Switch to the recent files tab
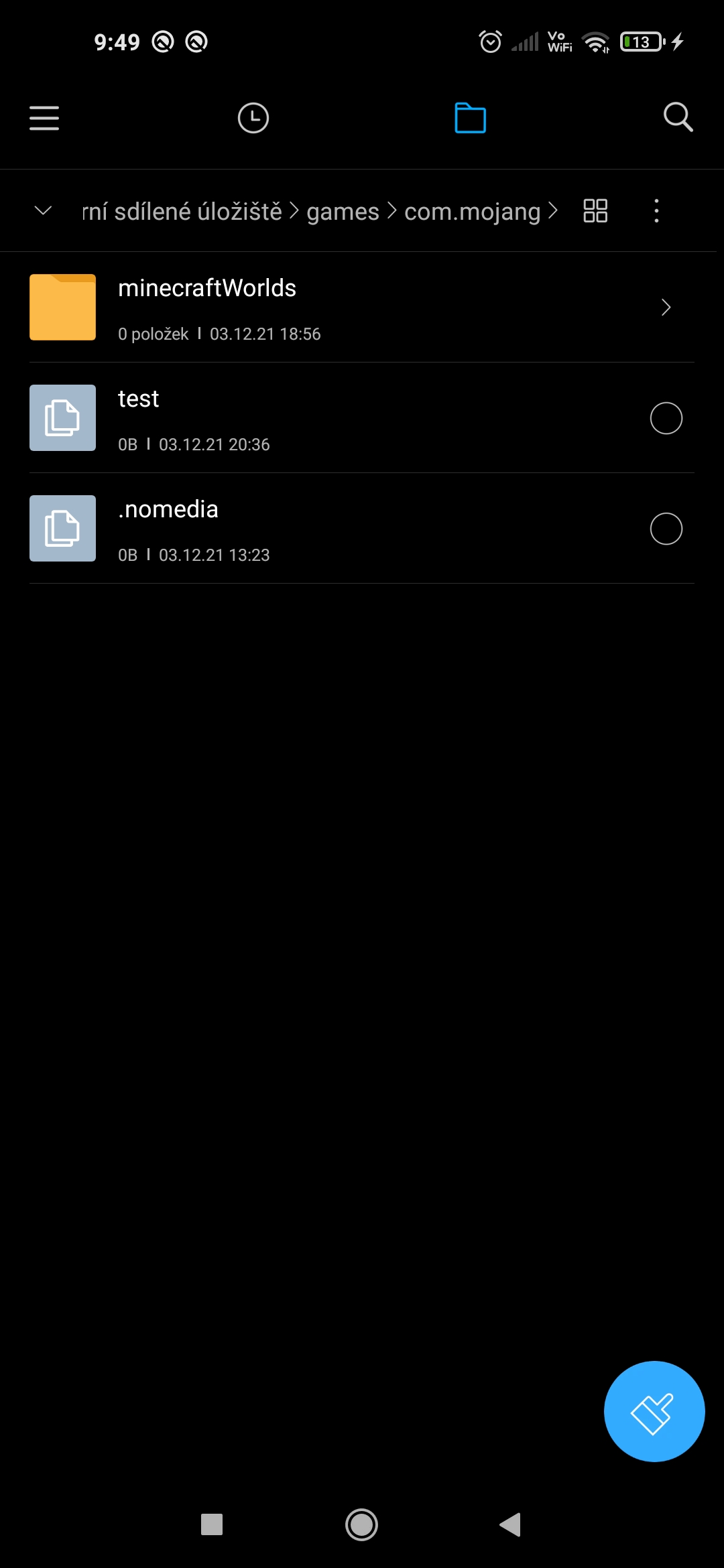Screen dimensions: 724x1568 pos(253,118)
